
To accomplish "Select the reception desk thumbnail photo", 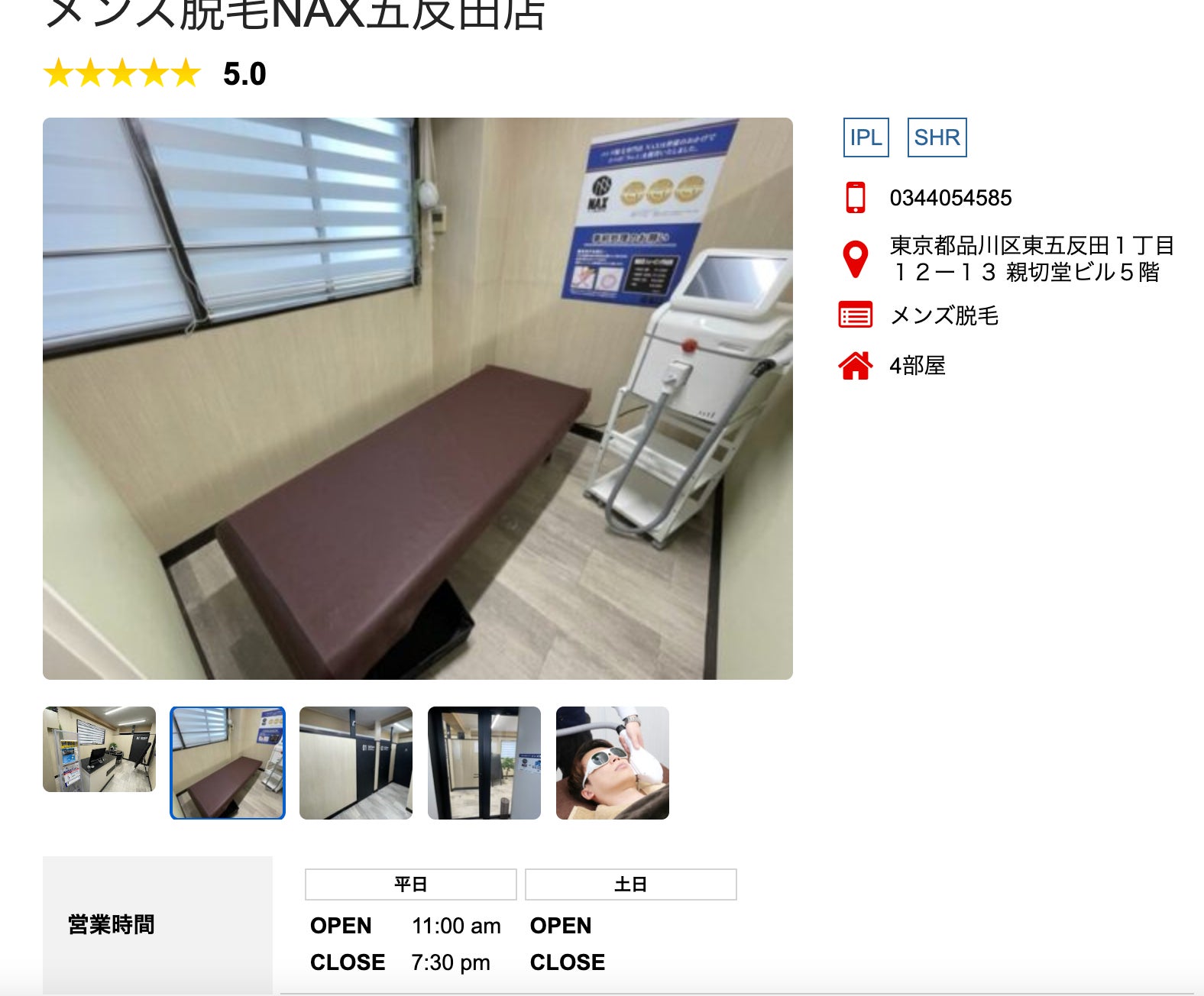I will point(99,749).
